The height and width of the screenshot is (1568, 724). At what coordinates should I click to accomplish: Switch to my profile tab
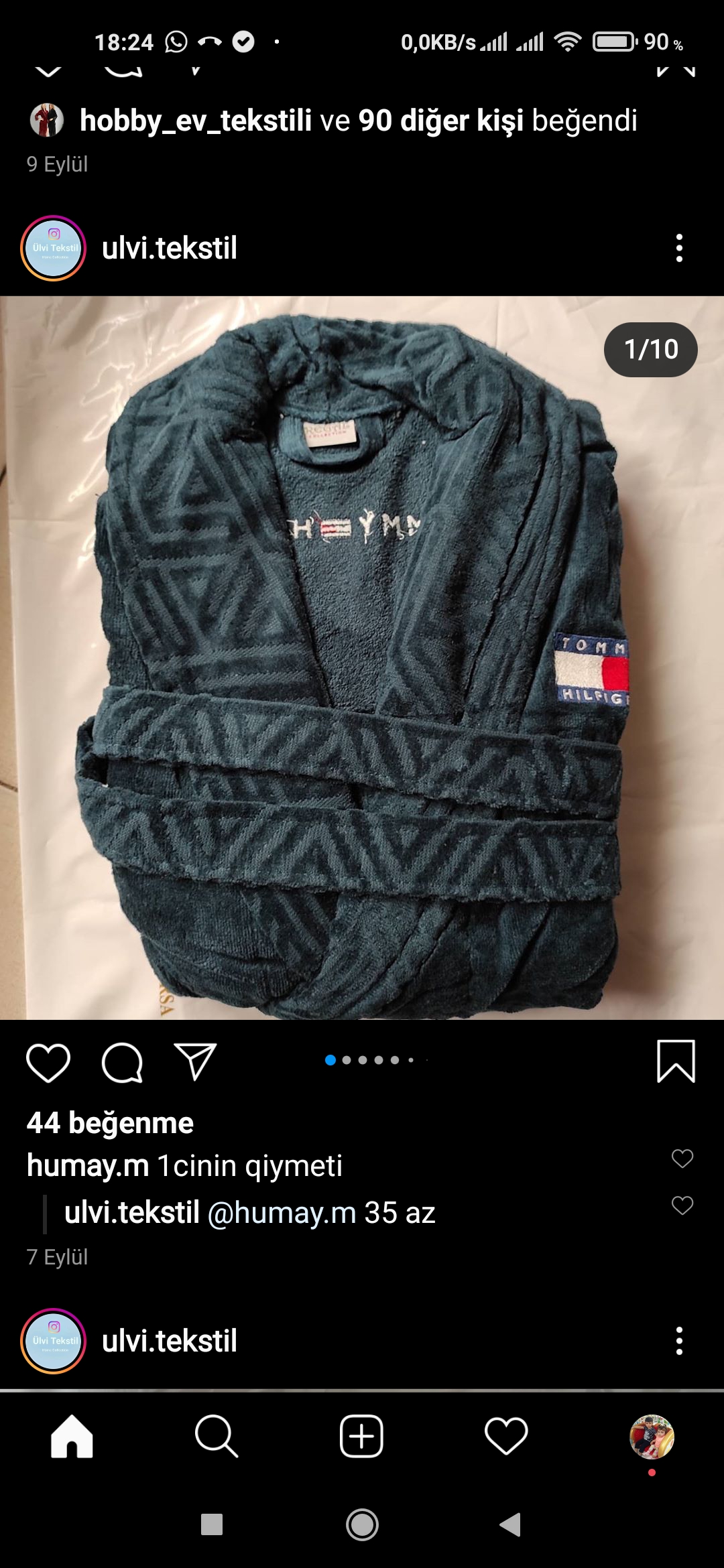[652, 1437]
